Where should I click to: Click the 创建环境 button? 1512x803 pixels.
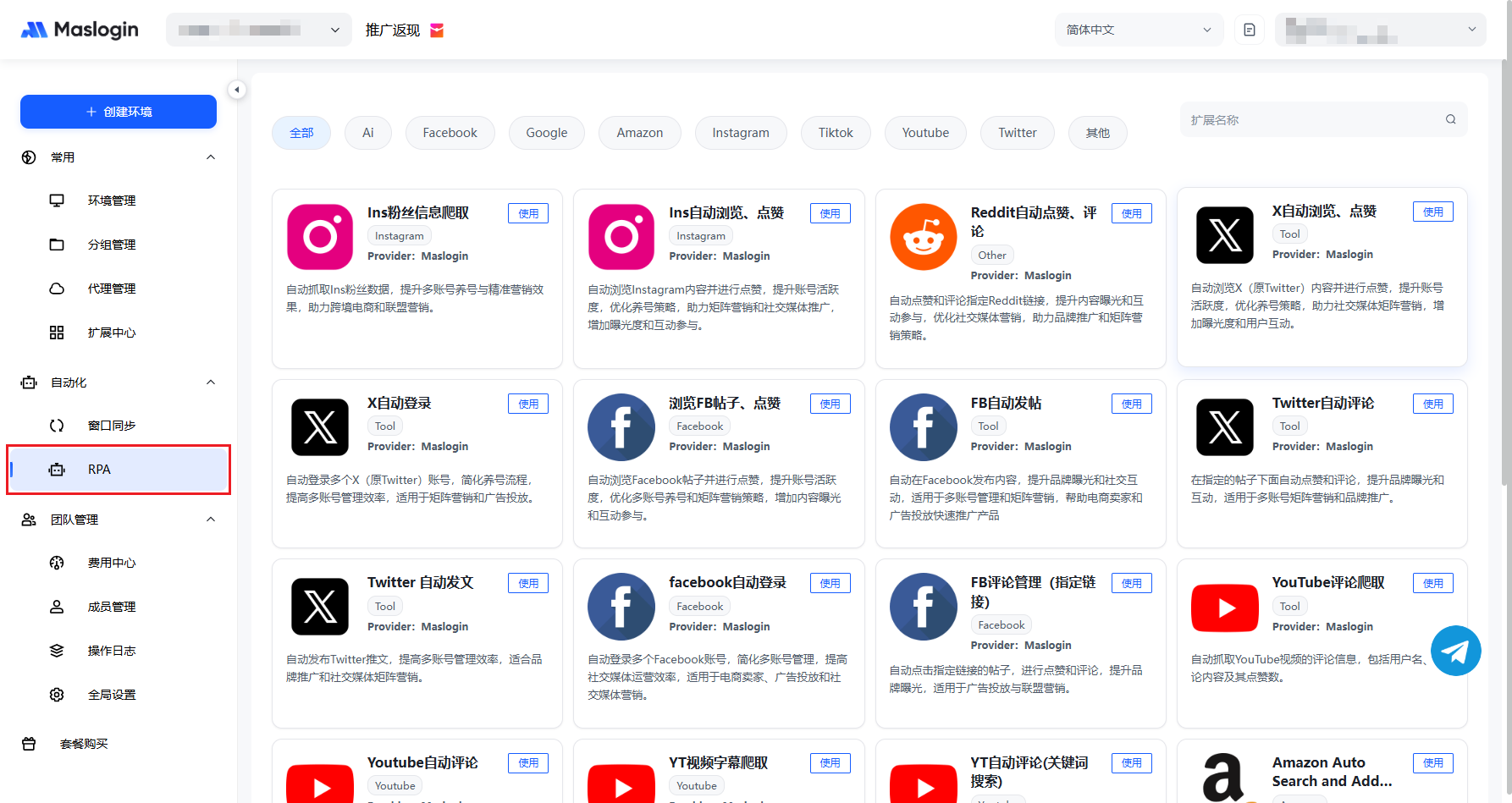point(119,112)
